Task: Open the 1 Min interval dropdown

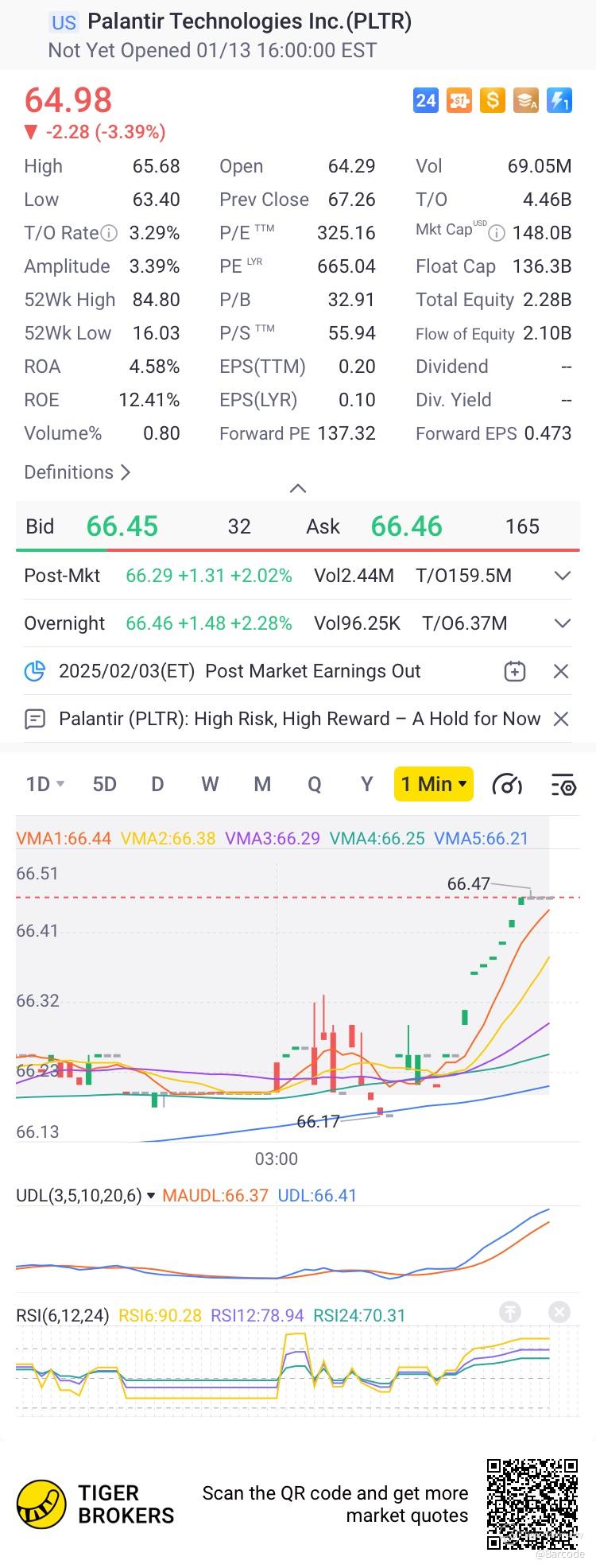Action: coord(434,785)
